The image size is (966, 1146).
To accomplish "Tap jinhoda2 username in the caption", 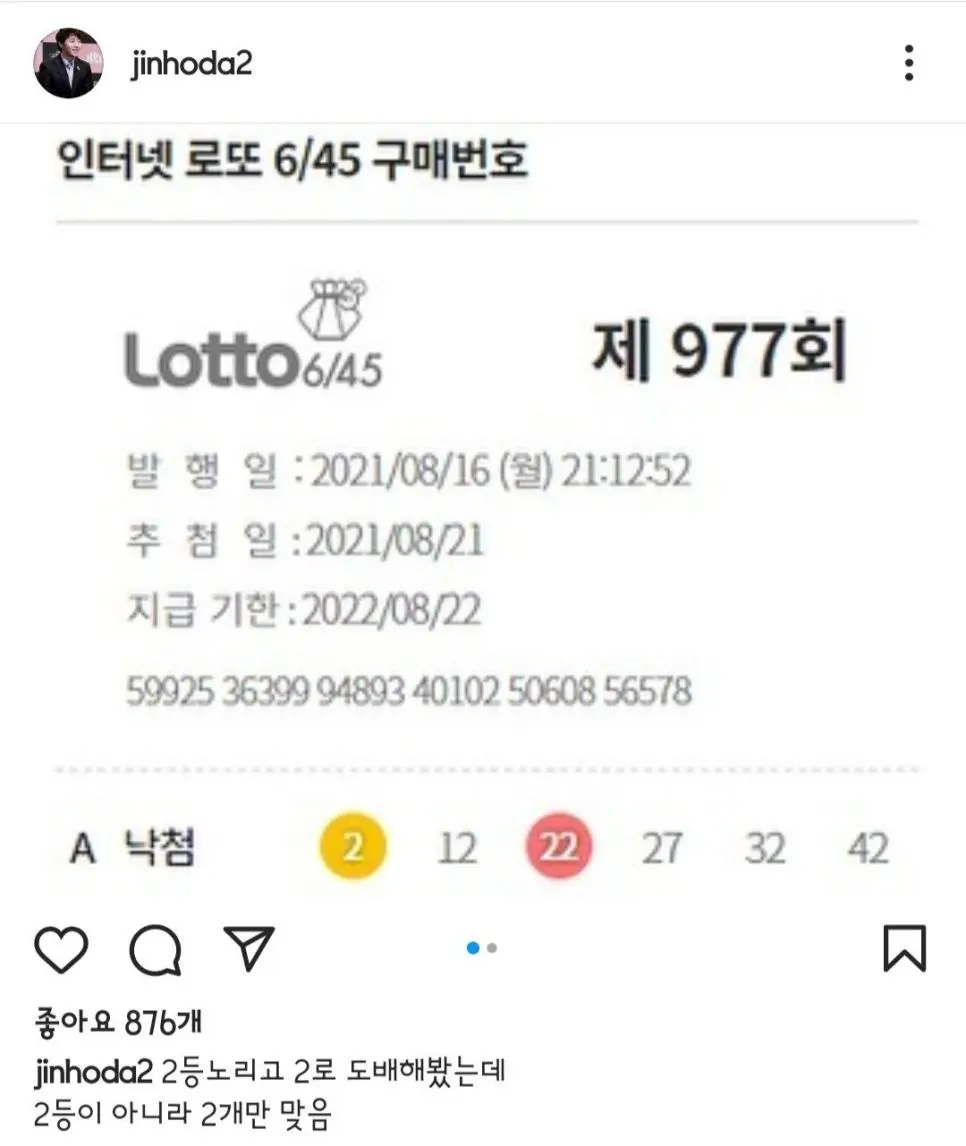I will point(94,1073).
